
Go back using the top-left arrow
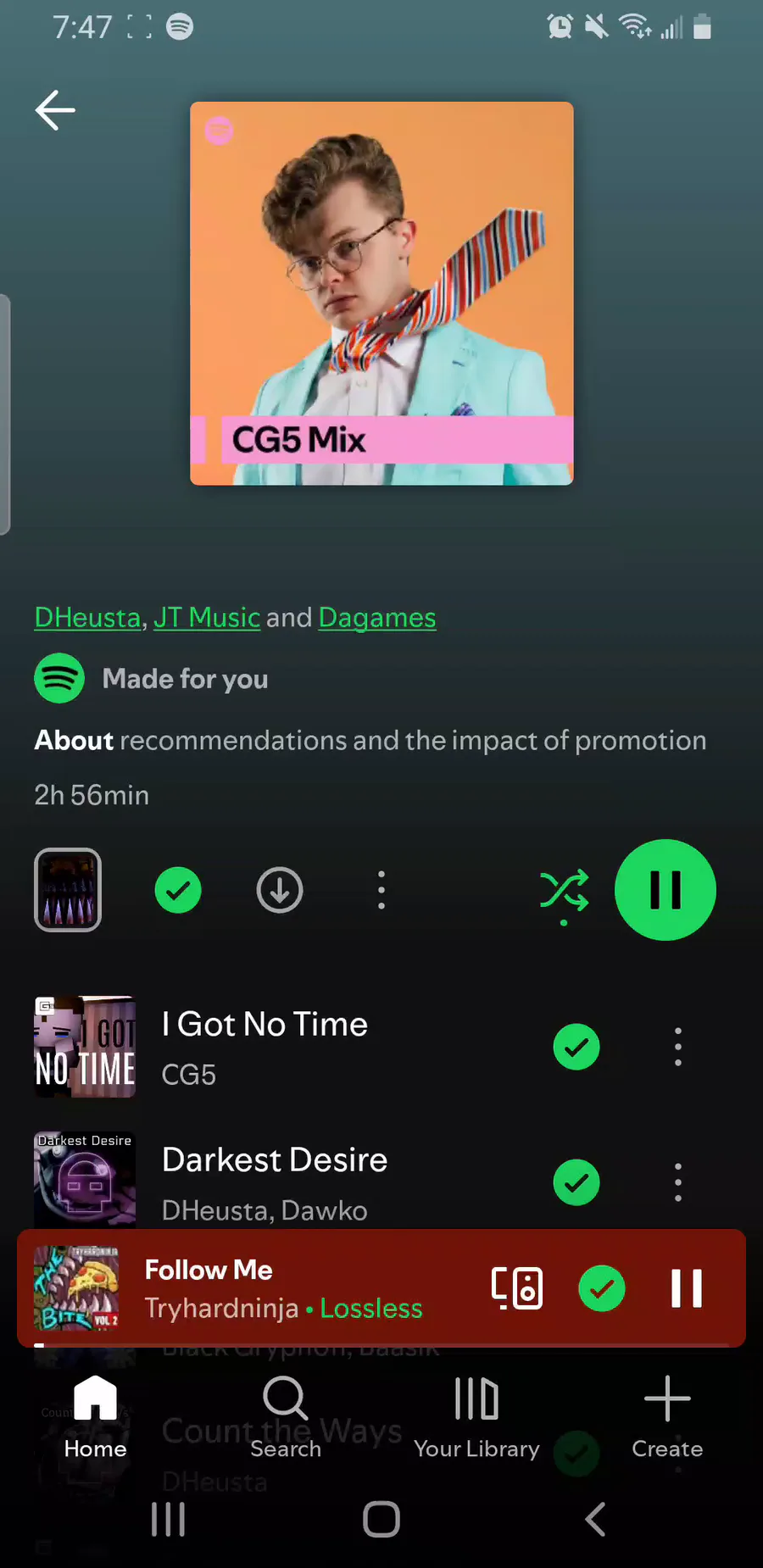click(55, 110)
